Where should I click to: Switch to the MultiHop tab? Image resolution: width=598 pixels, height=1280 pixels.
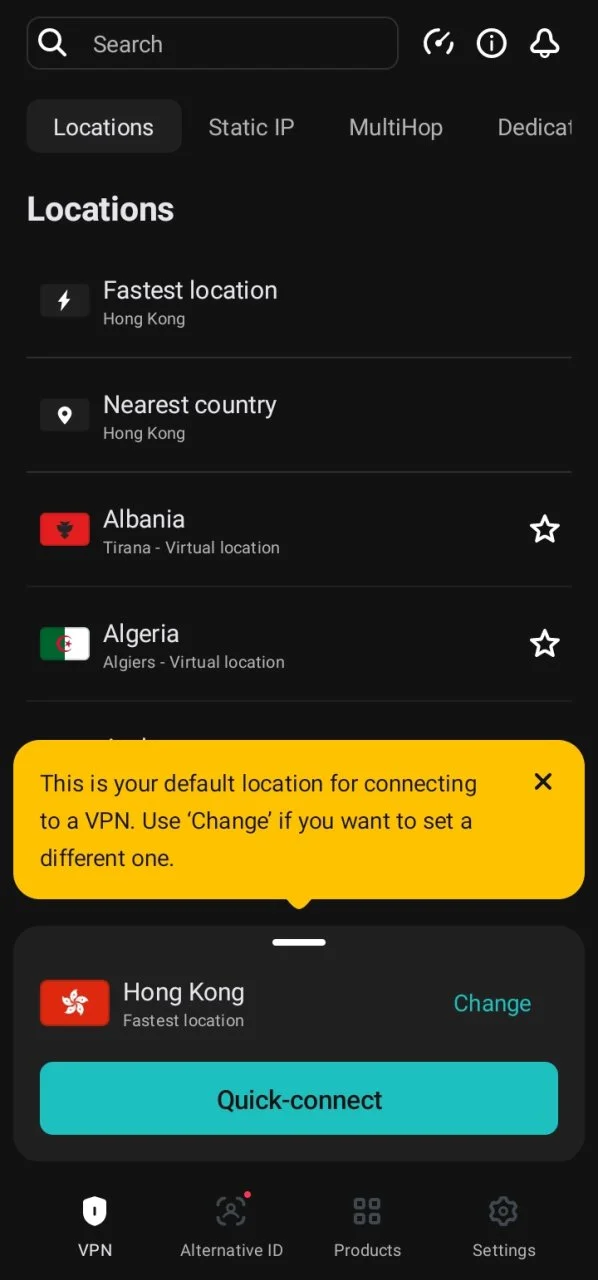pyautogui.click(x=395, y=127)
